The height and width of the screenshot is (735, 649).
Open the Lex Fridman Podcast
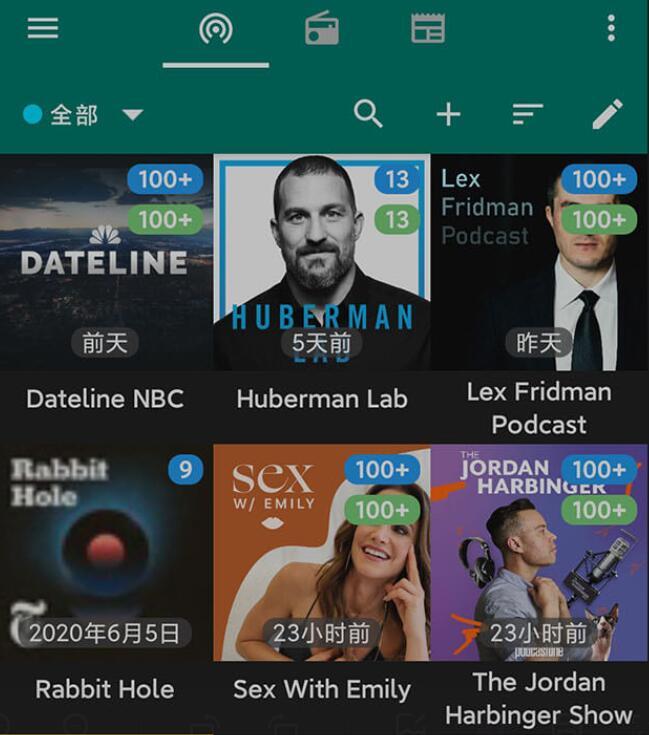click(x=539, y=263)
